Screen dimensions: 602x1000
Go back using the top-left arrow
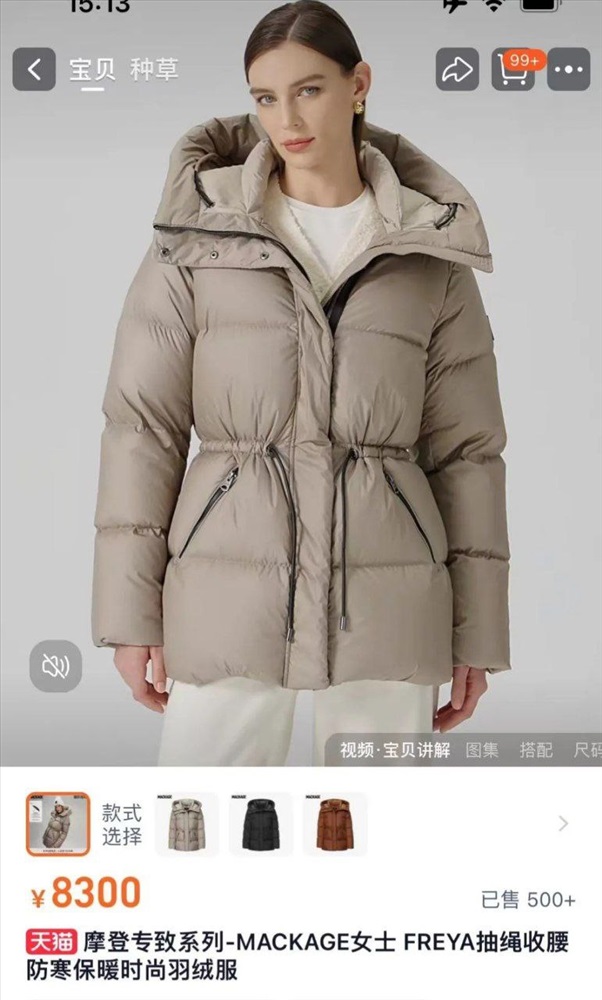[34, 69]
